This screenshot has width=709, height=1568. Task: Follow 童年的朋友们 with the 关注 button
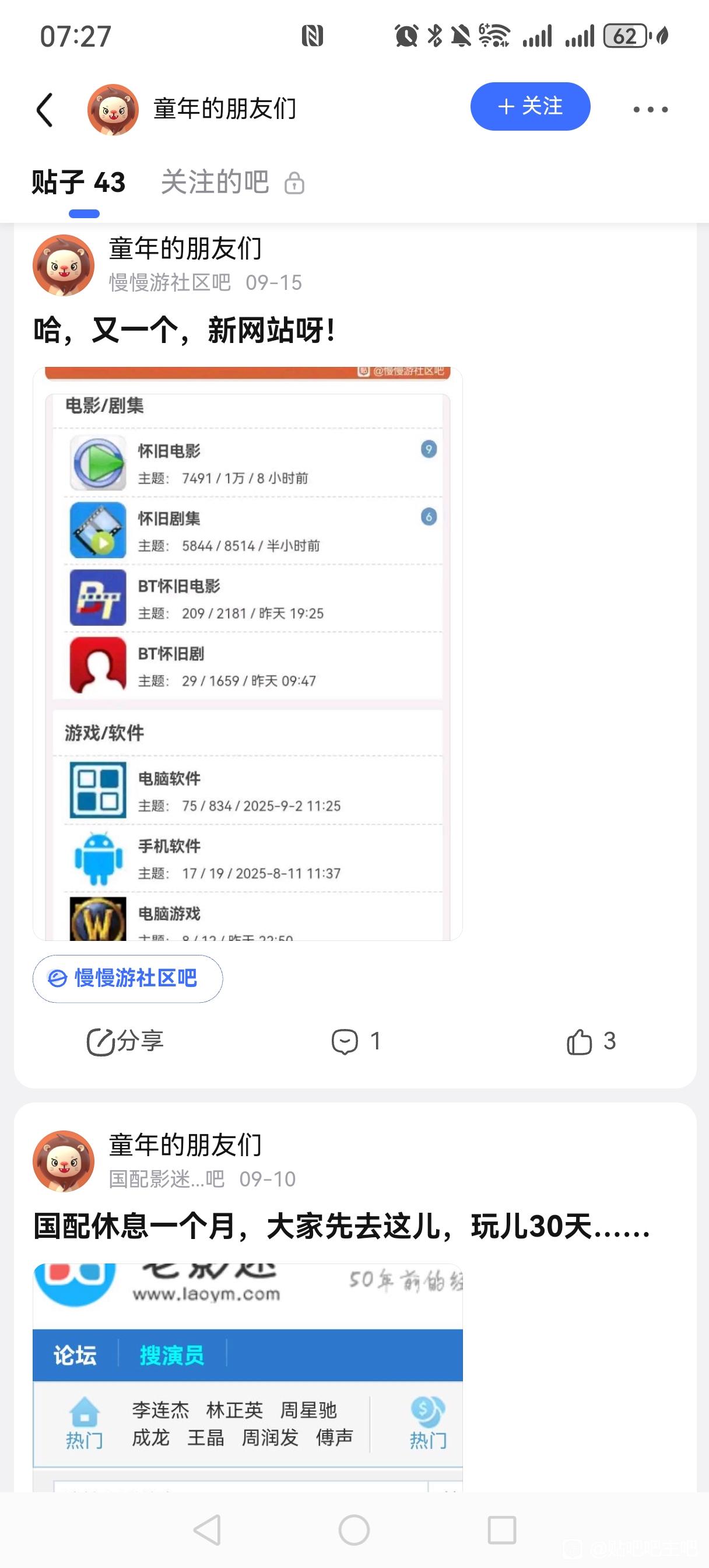click(x=529, y=107)
